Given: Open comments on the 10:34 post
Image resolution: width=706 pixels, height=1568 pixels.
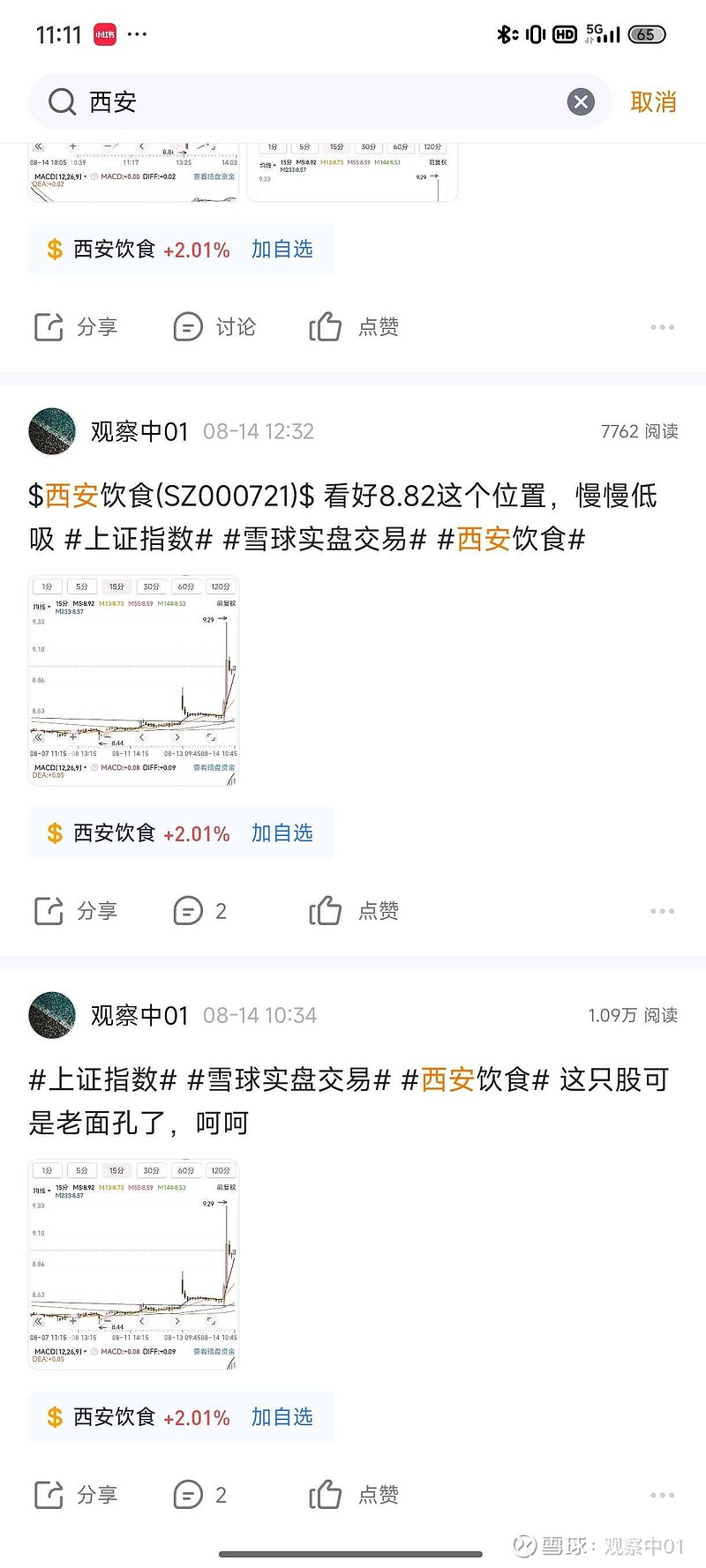Looking at the screenshot, I should [x=200, y=1495].
